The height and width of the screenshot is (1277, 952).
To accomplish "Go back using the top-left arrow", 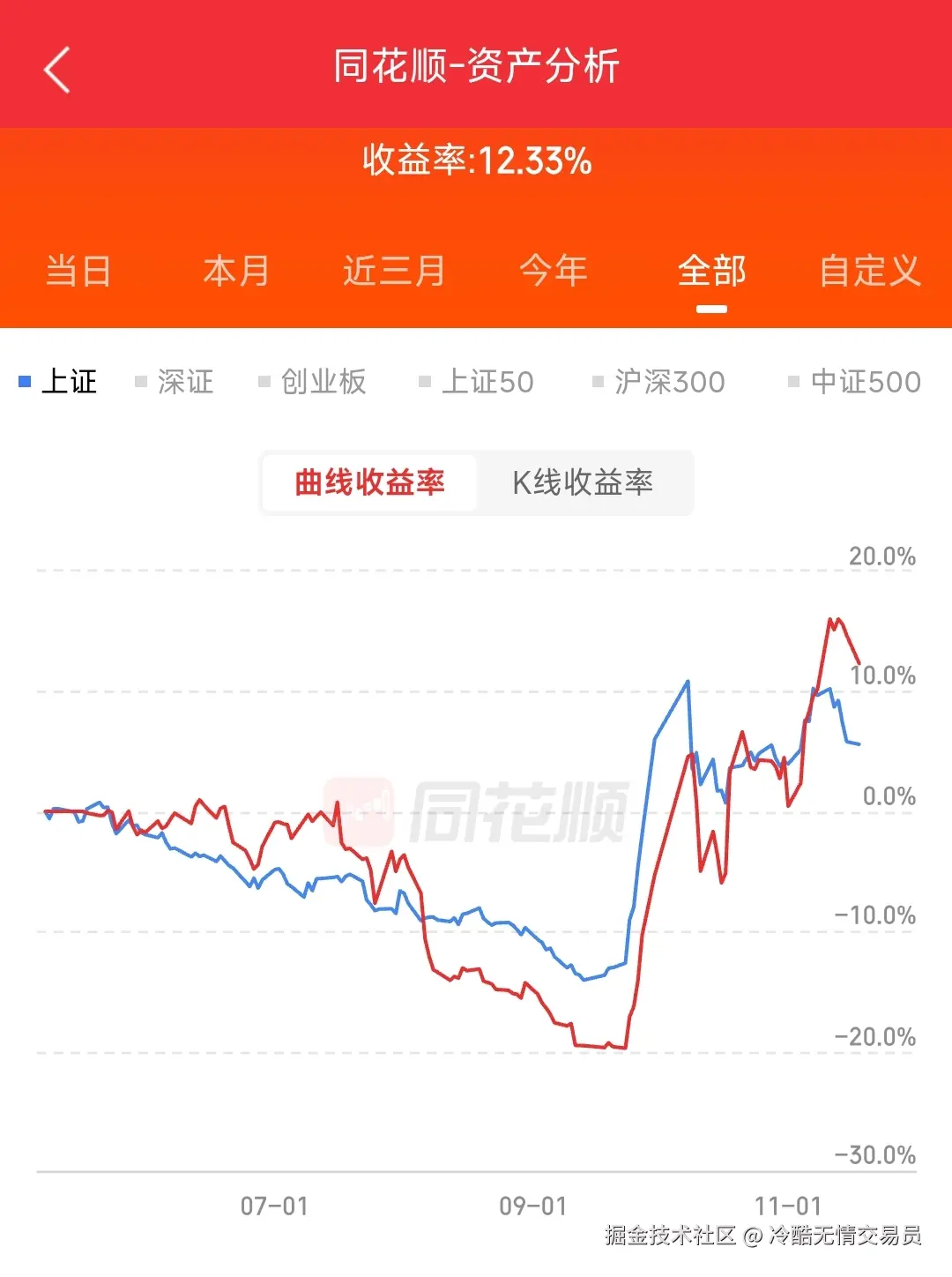I will coord(56,69).
